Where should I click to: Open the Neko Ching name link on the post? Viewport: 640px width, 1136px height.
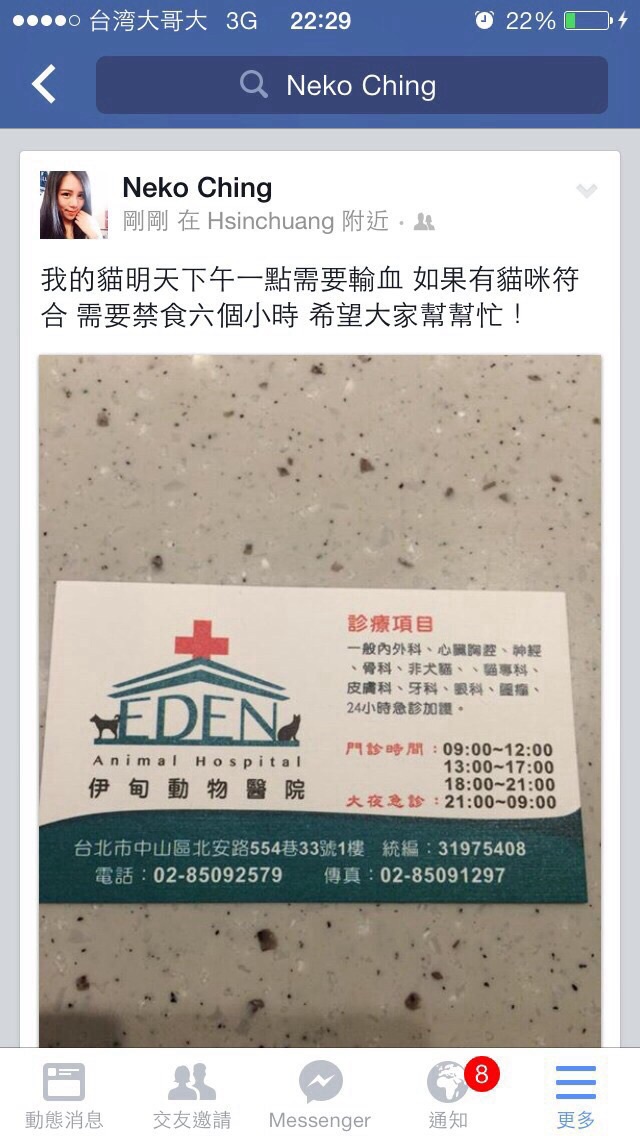click(197, 188)
